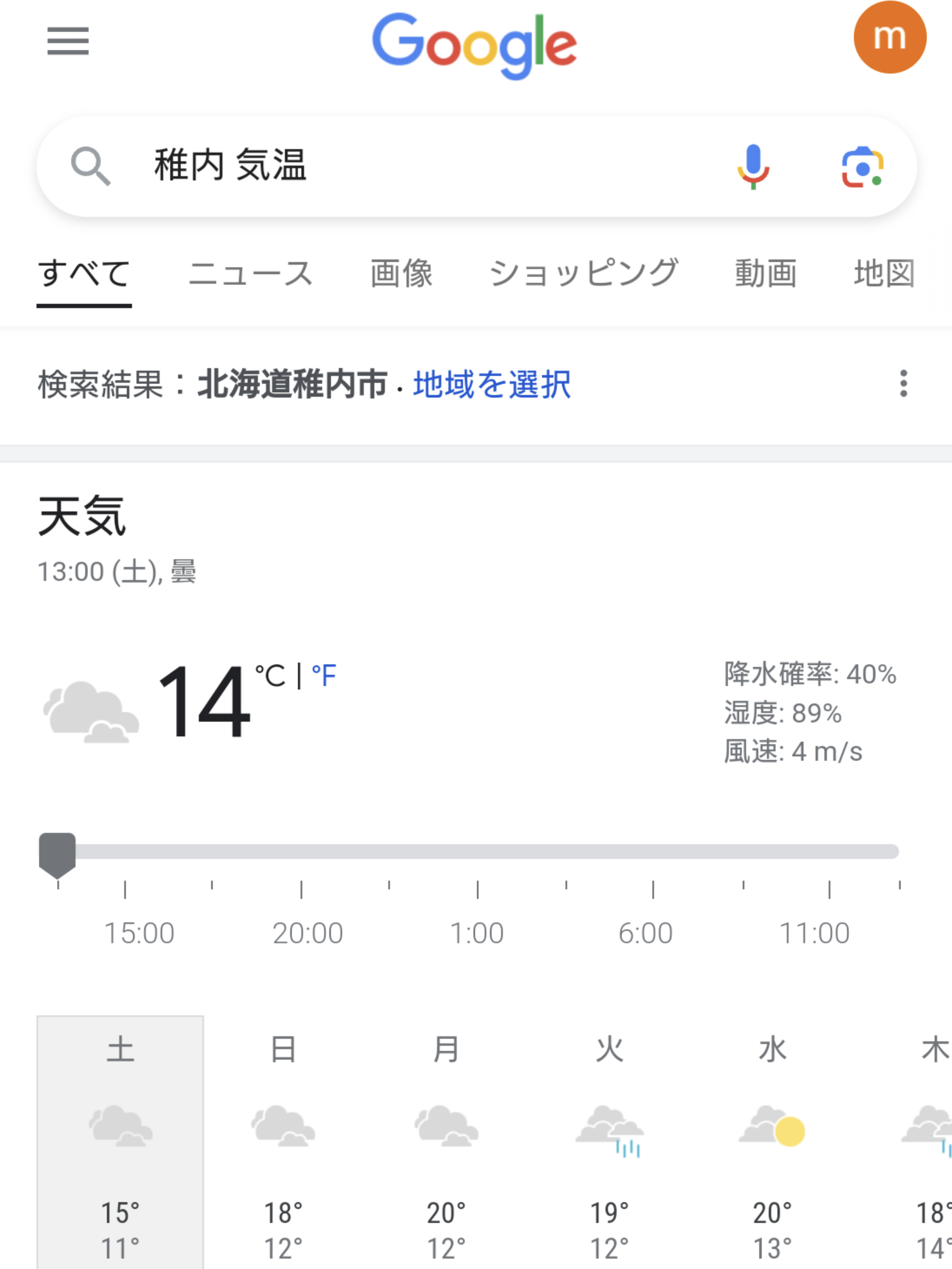Select the 土 forecast day

pos(120,1141)
